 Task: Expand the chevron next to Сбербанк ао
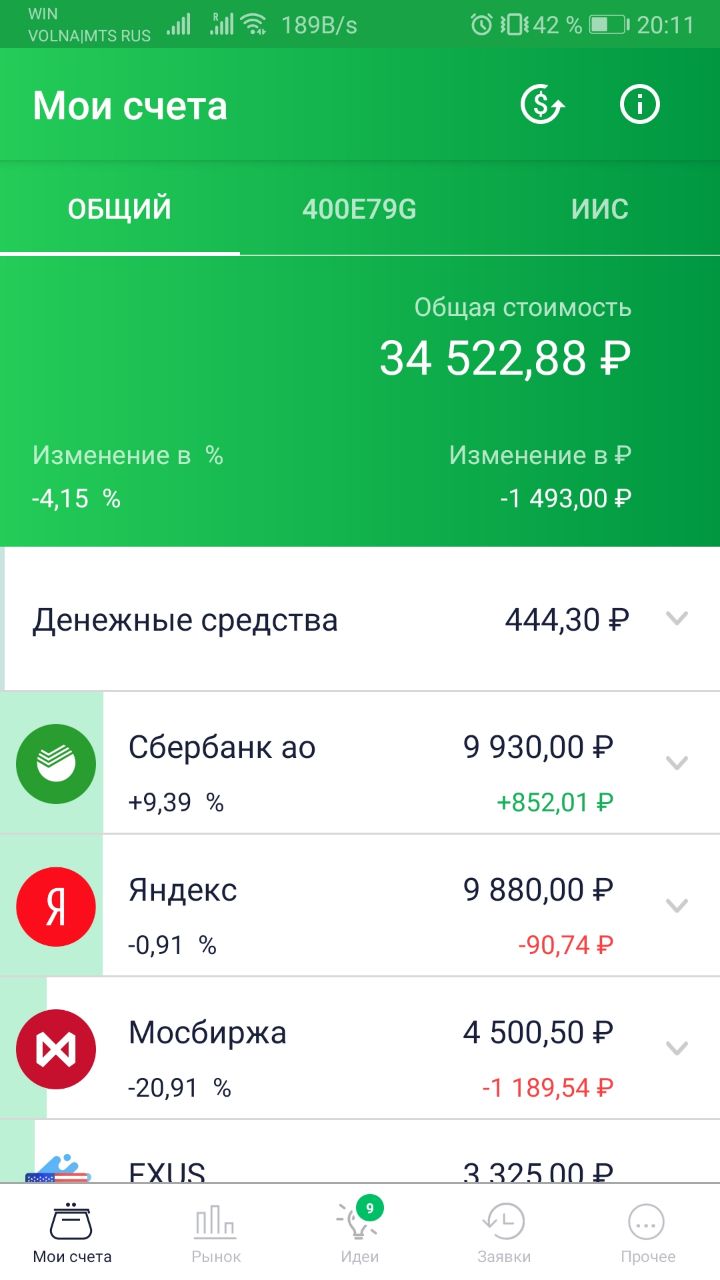pyautogui.click(x=677, y=763)
